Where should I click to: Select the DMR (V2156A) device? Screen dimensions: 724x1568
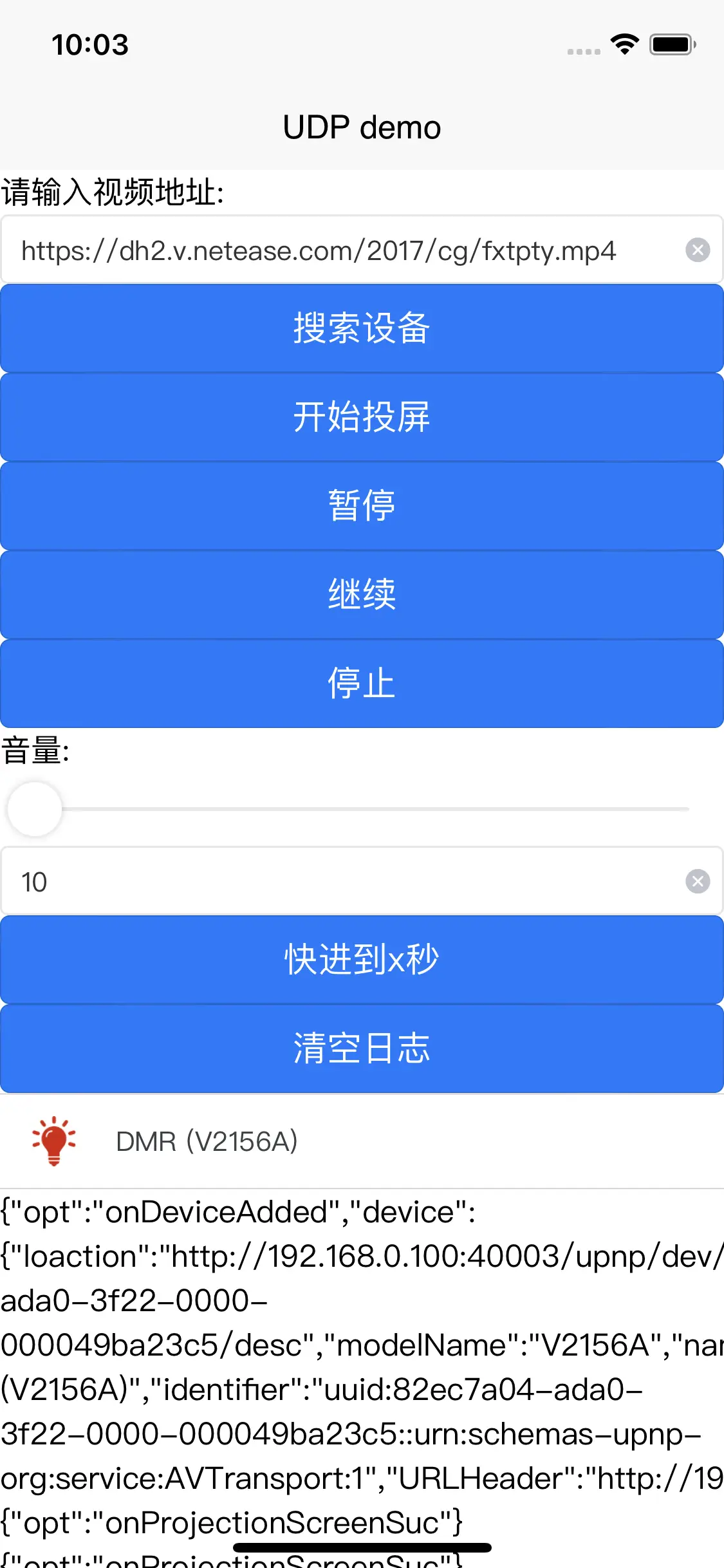[x=362, y=1141]
